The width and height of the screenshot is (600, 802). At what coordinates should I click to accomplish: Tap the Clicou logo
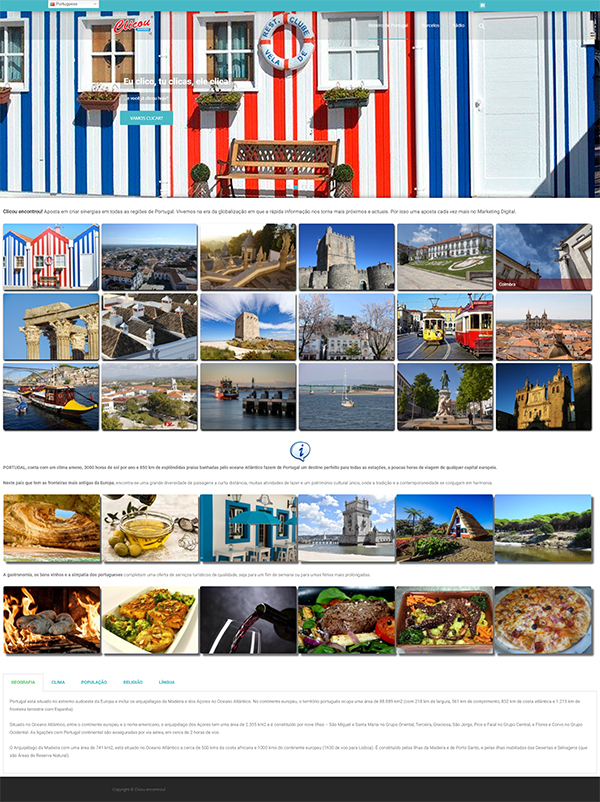[x=131, y=26]
